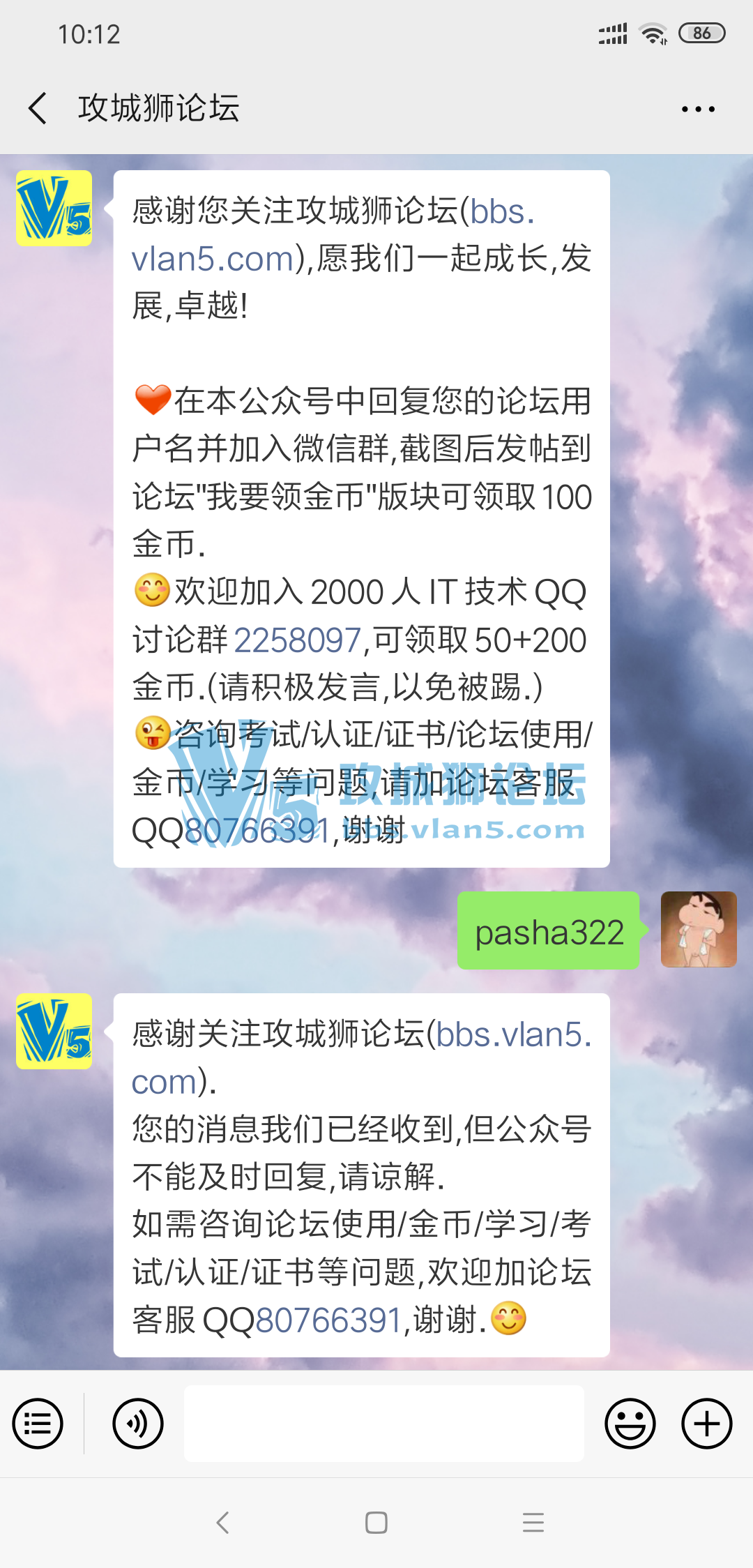
Task: Tap QQ number 80766391 in first message
Action: pos(258,831)
